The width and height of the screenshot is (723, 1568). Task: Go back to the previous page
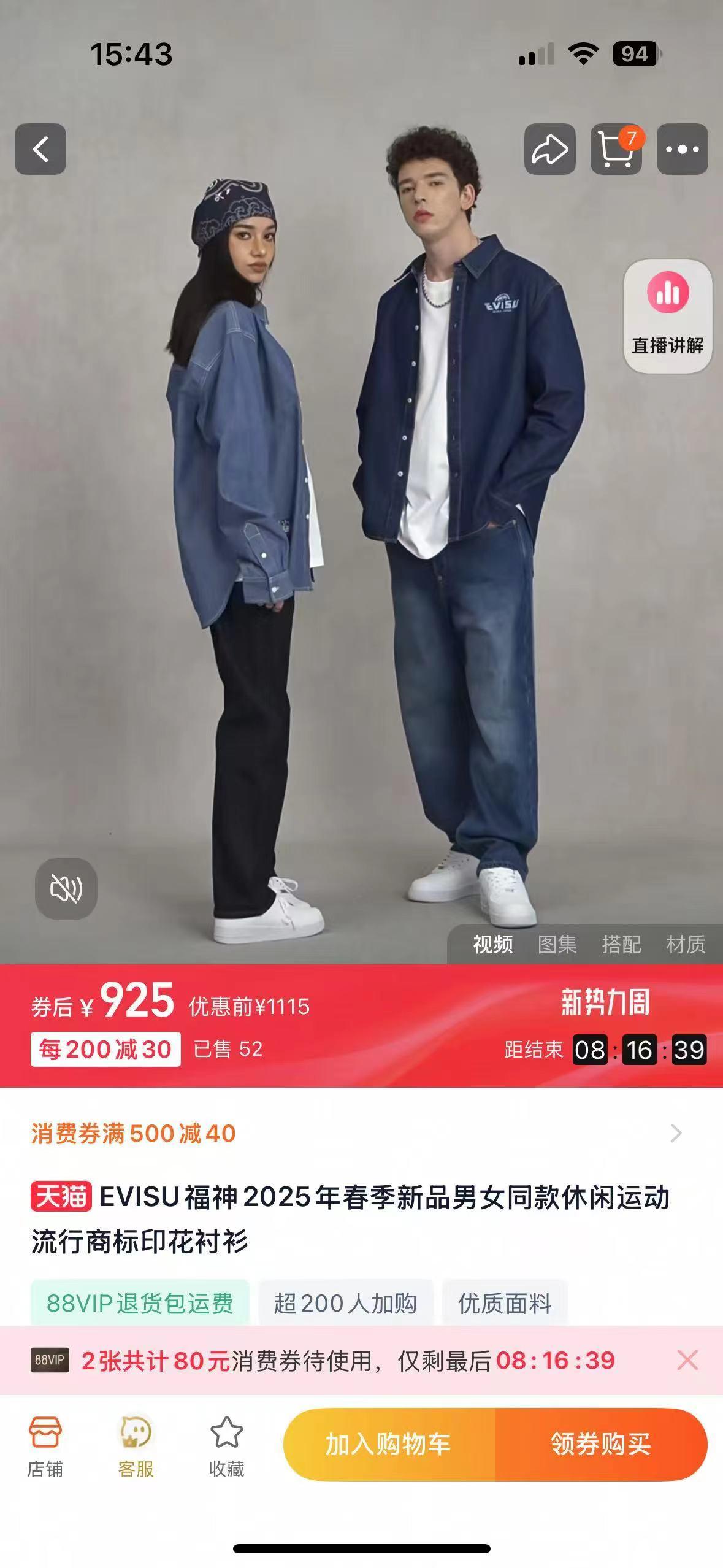point(40,149)
